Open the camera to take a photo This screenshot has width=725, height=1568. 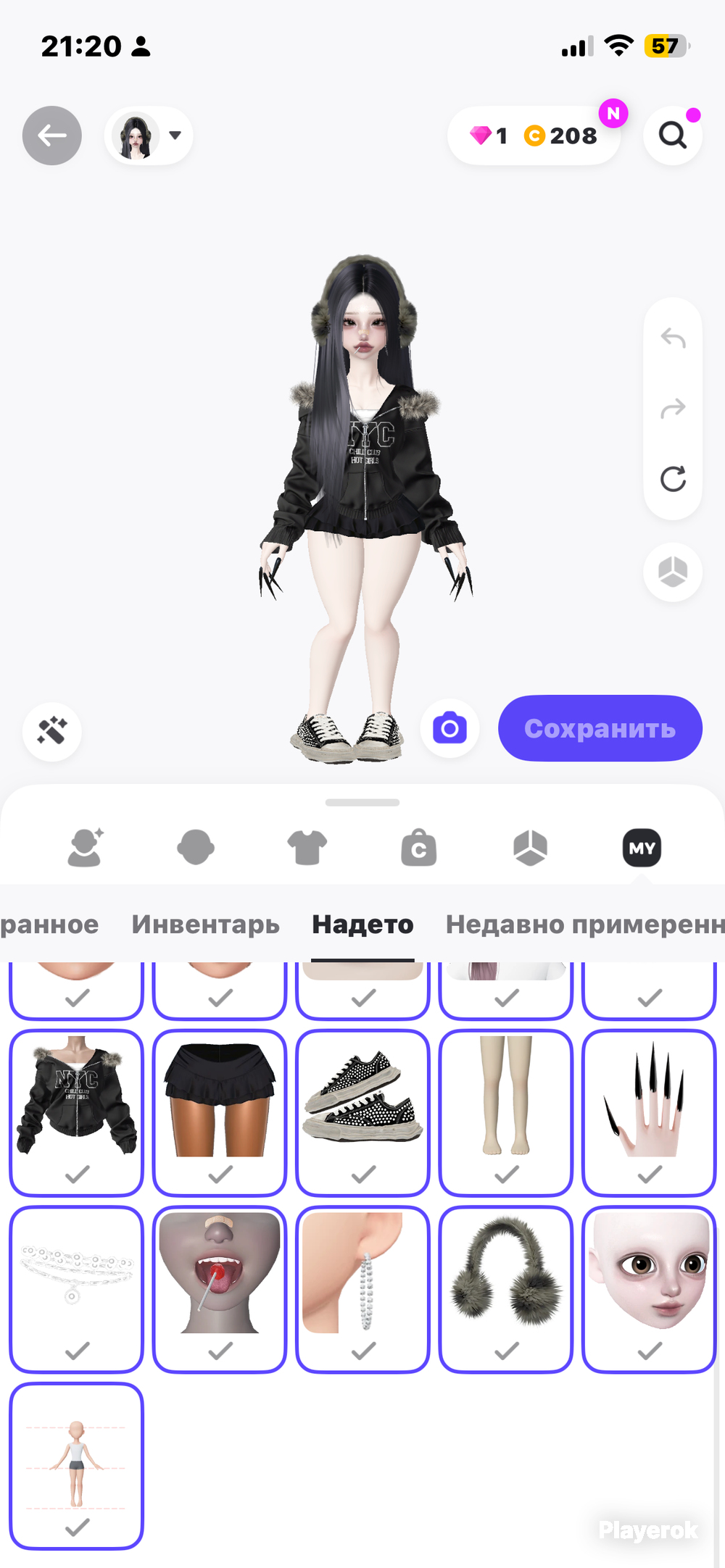[449, 728]
